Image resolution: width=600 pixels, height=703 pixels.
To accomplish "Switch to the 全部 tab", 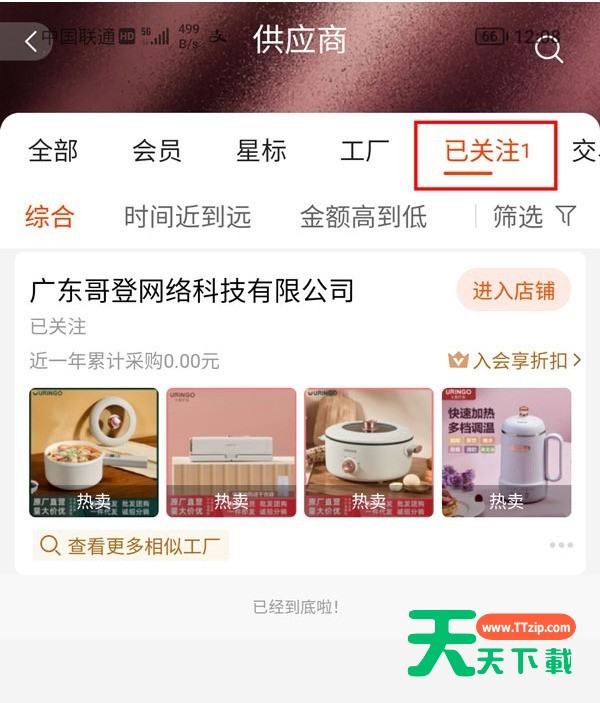I will [53, 151].
